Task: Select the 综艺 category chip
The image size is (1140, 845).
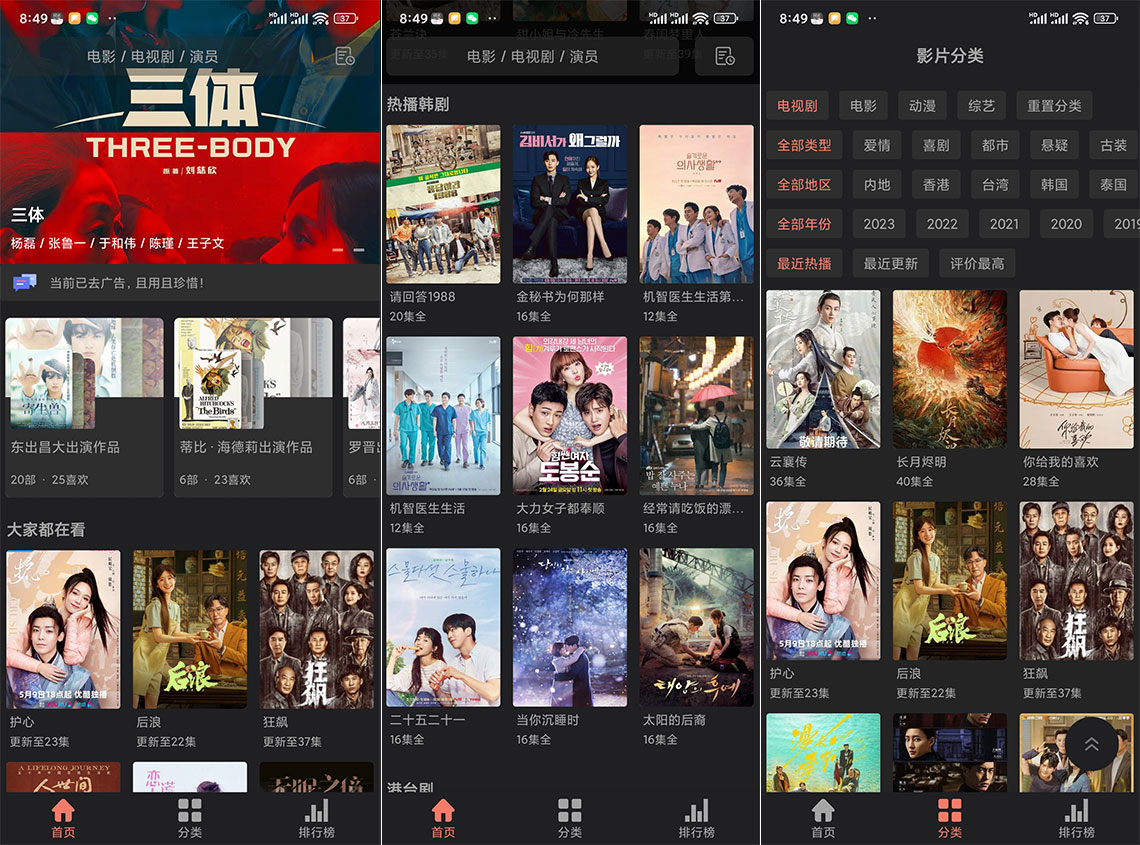Action: (x=981, y=105)
